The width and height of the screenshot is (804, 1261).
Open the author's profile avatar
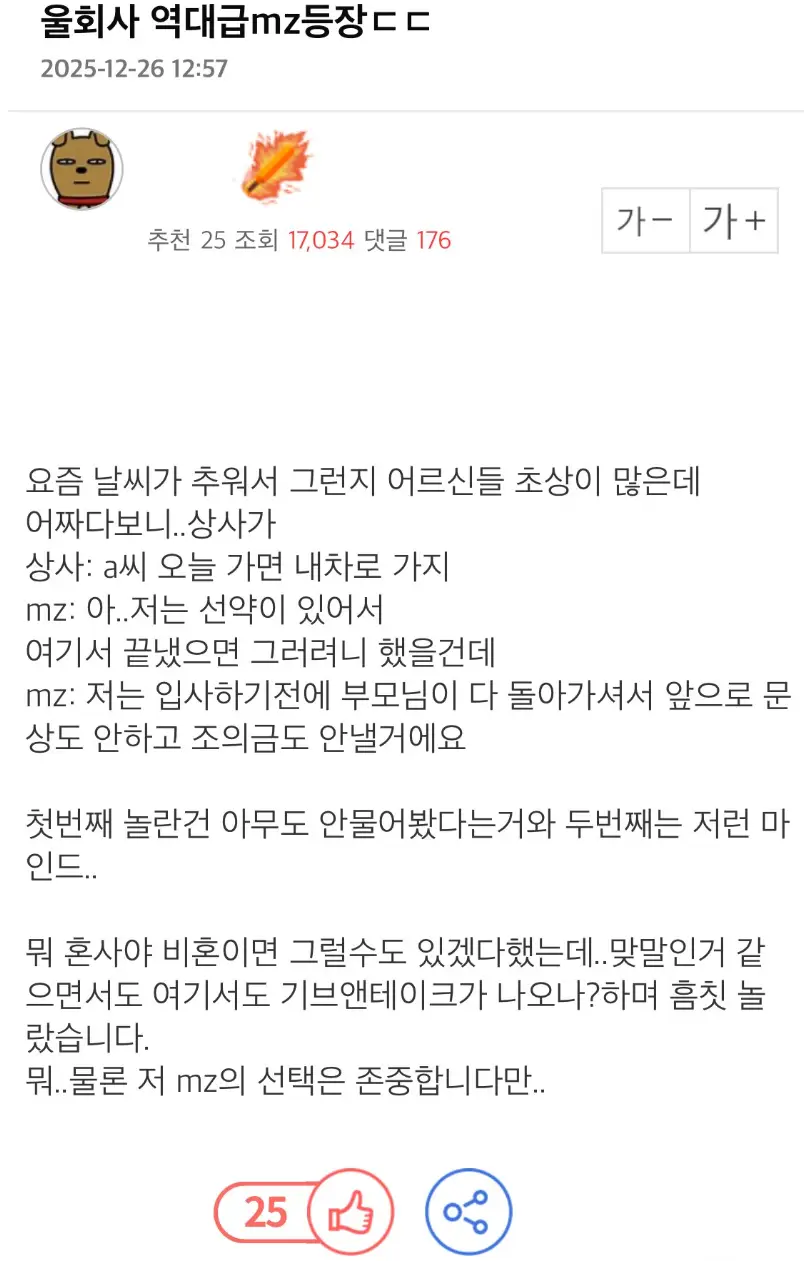pos(82,168)
